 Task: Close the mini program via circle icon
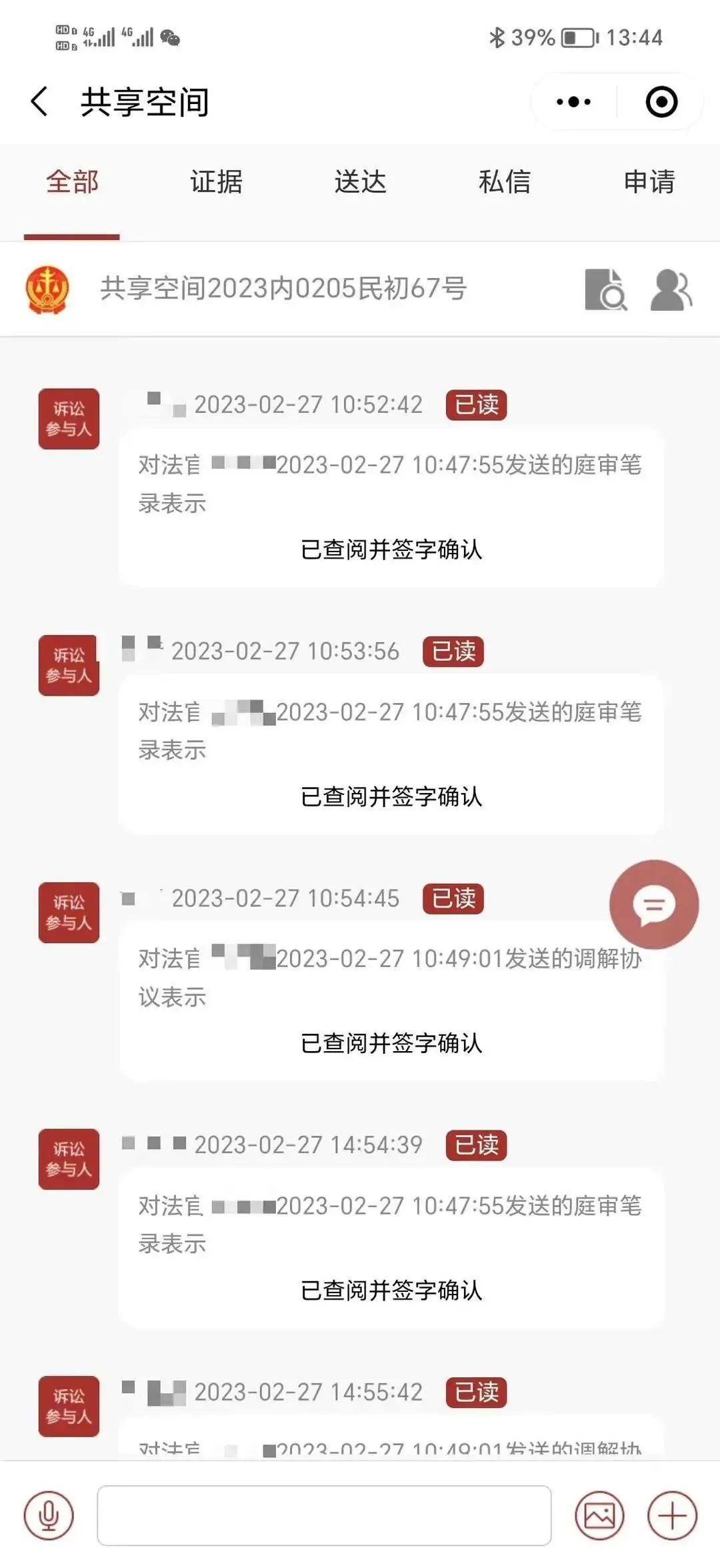coord(661,102)
